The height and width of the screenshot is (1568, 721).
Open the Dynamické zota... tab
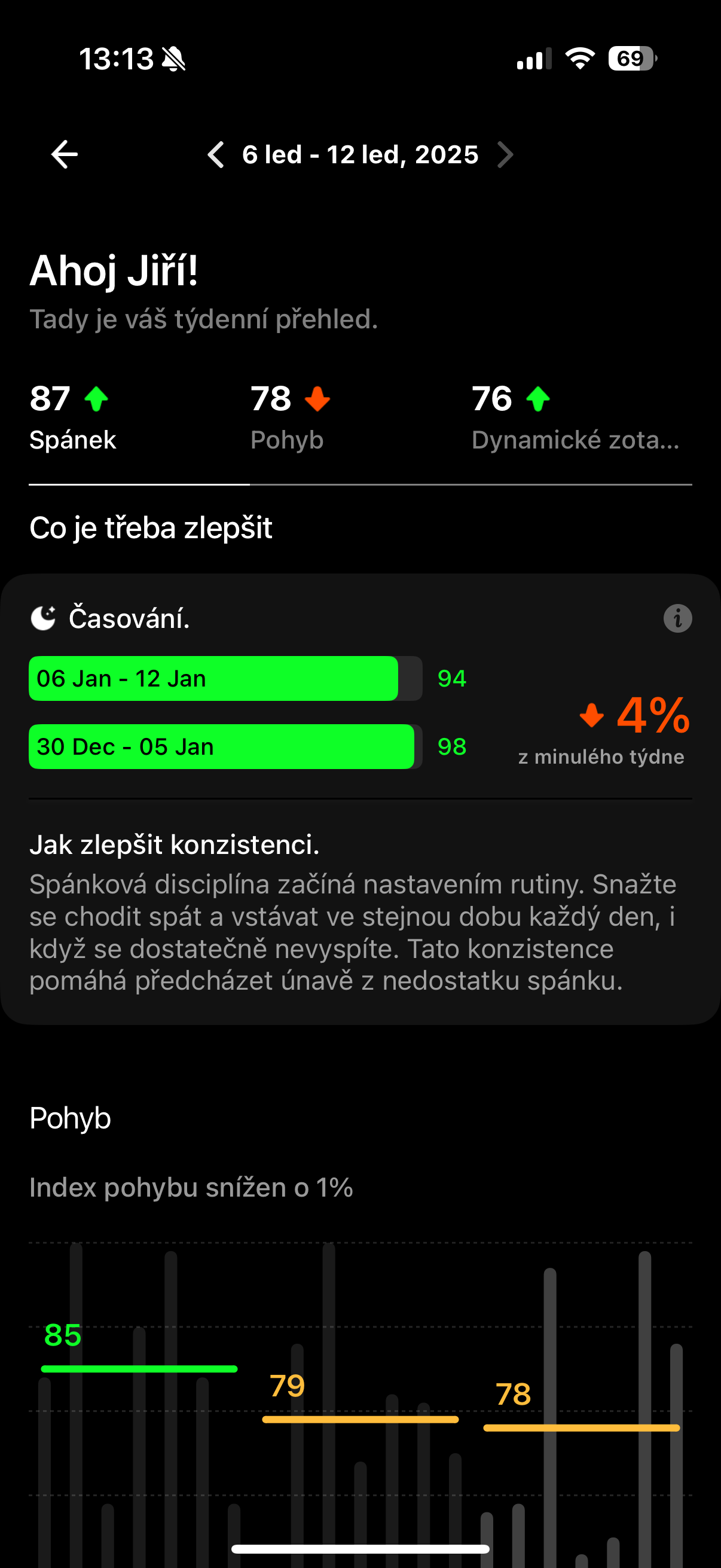tap(575, 417)
